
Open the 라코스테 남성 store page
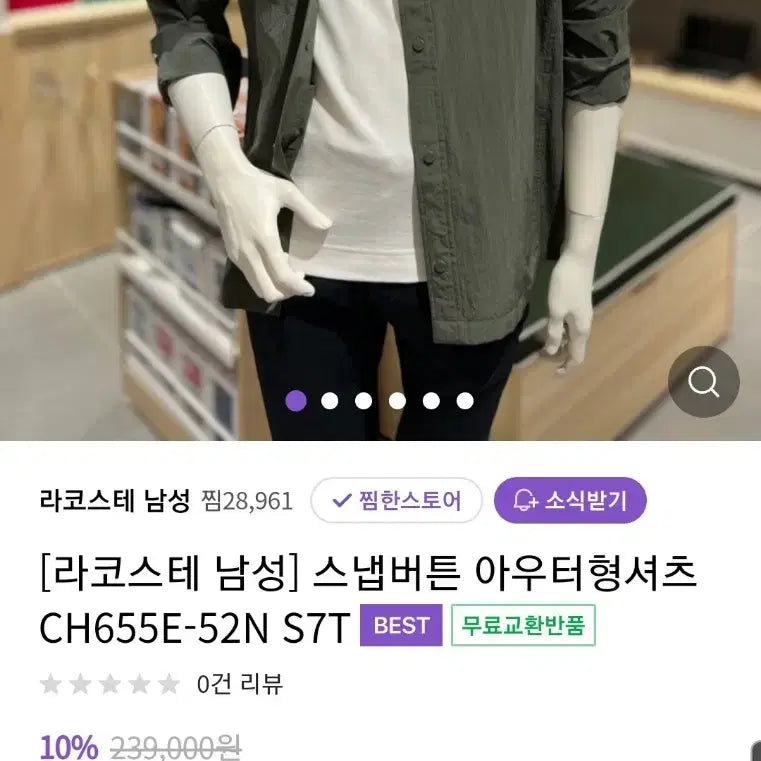[114, 500]
